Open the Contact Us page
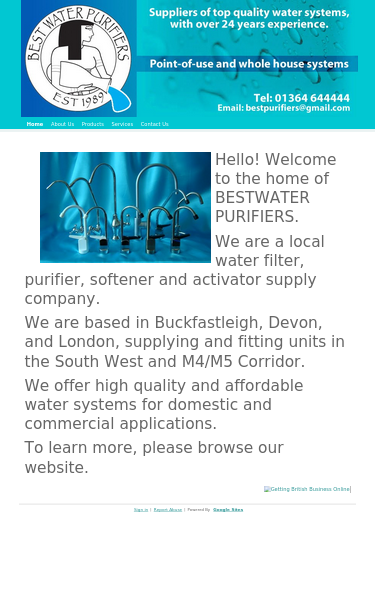375x606 pixels. point(155,124)
